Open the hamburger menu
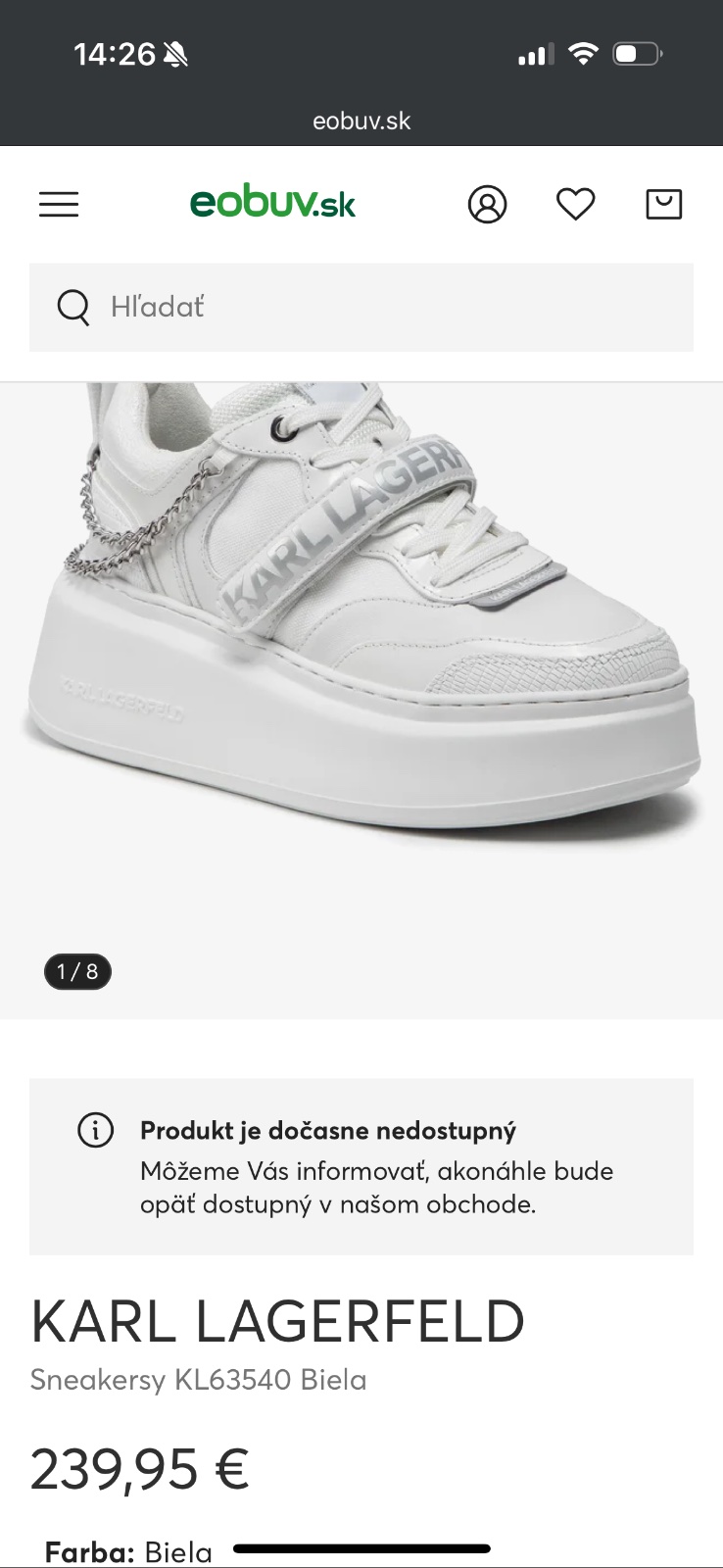This screenshot has height=1568, width=723. click(x=59, y=204)
